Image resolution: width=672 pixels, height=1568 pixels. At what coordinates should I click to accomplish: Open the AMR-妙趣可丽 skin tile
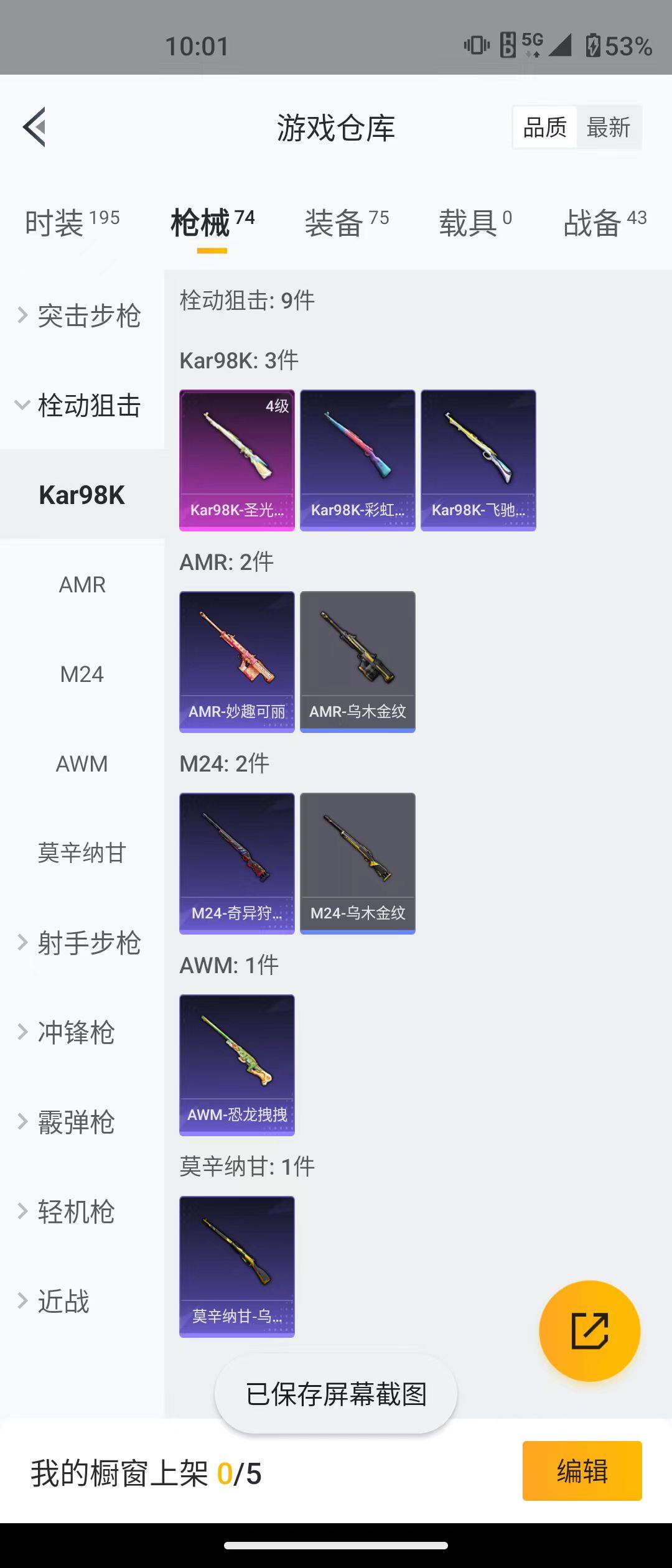tap(236, 661)
